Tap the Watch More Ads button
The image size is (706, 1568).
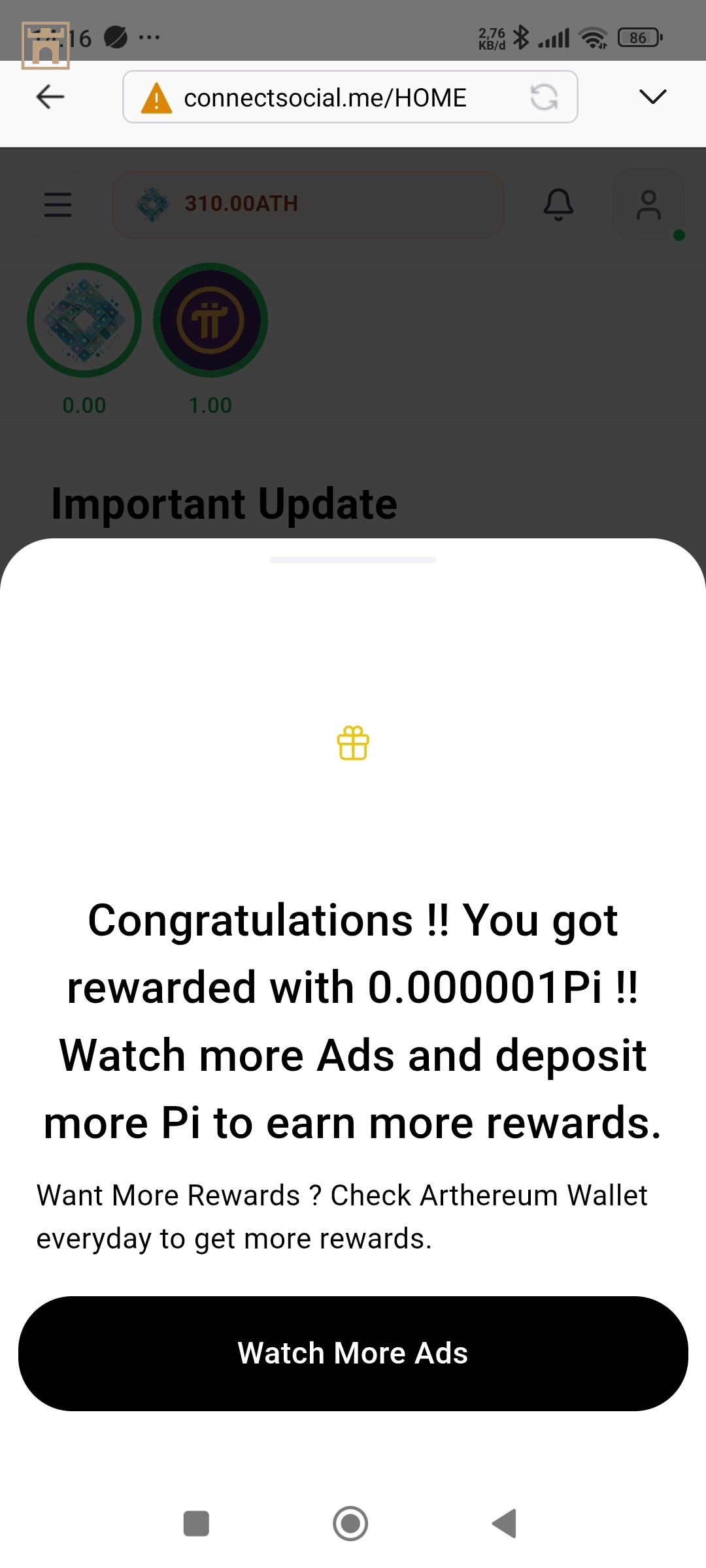(x=353, y=1353)
